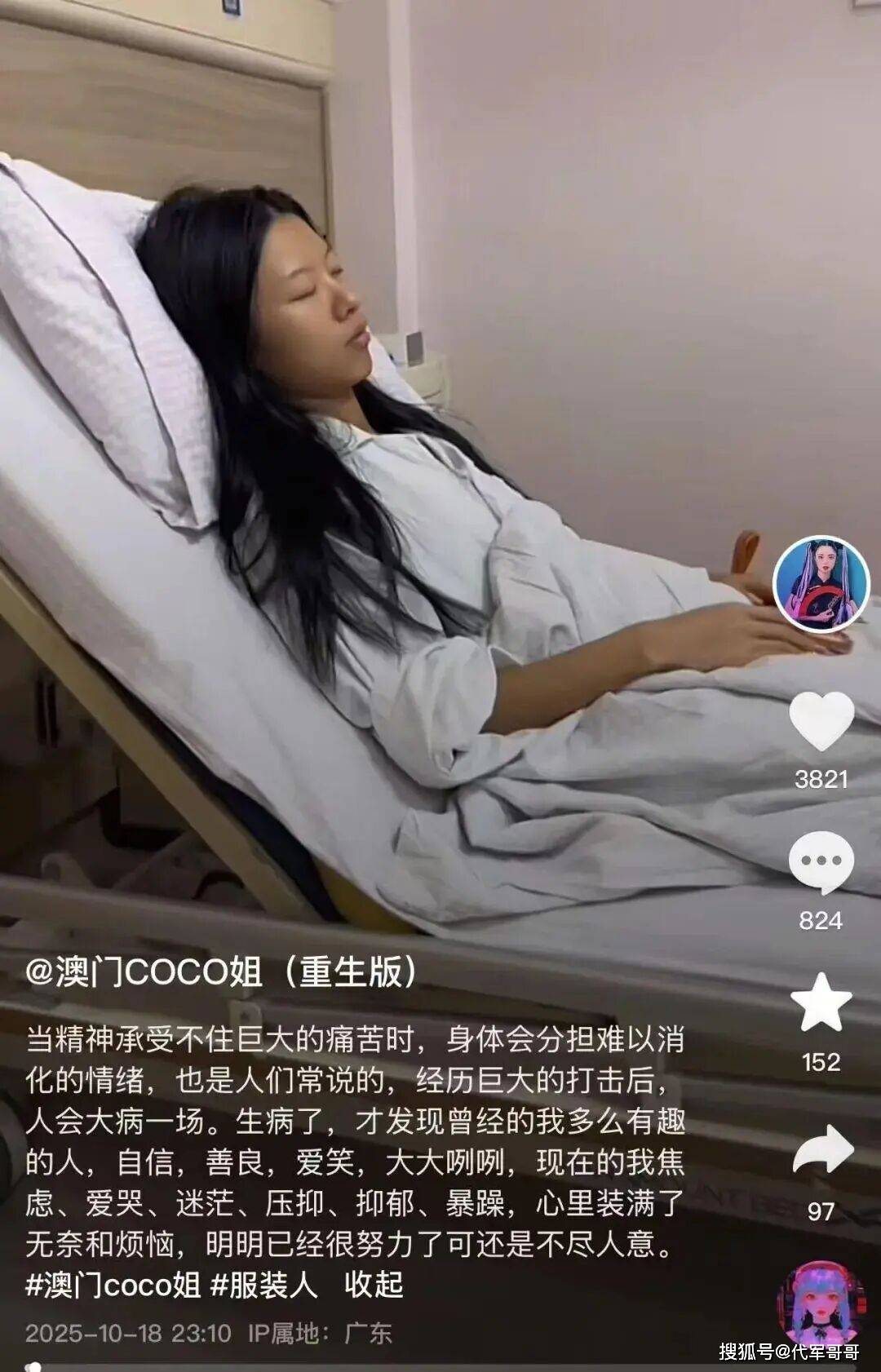Open the #服装人 hashtag

263,1286
